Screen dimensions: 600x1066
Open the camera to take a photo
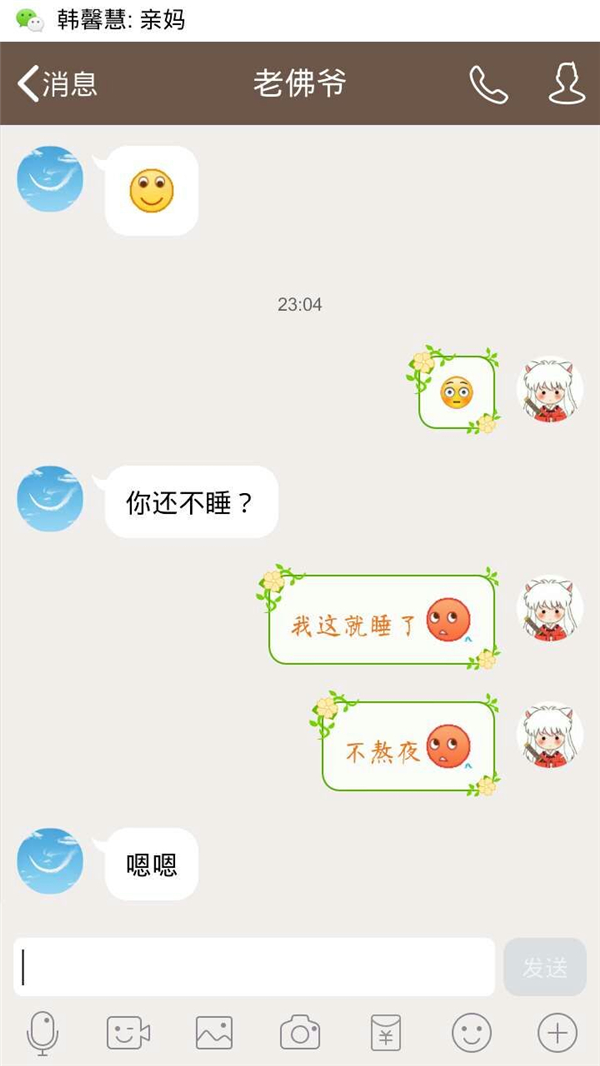(x=299, y=1032)
